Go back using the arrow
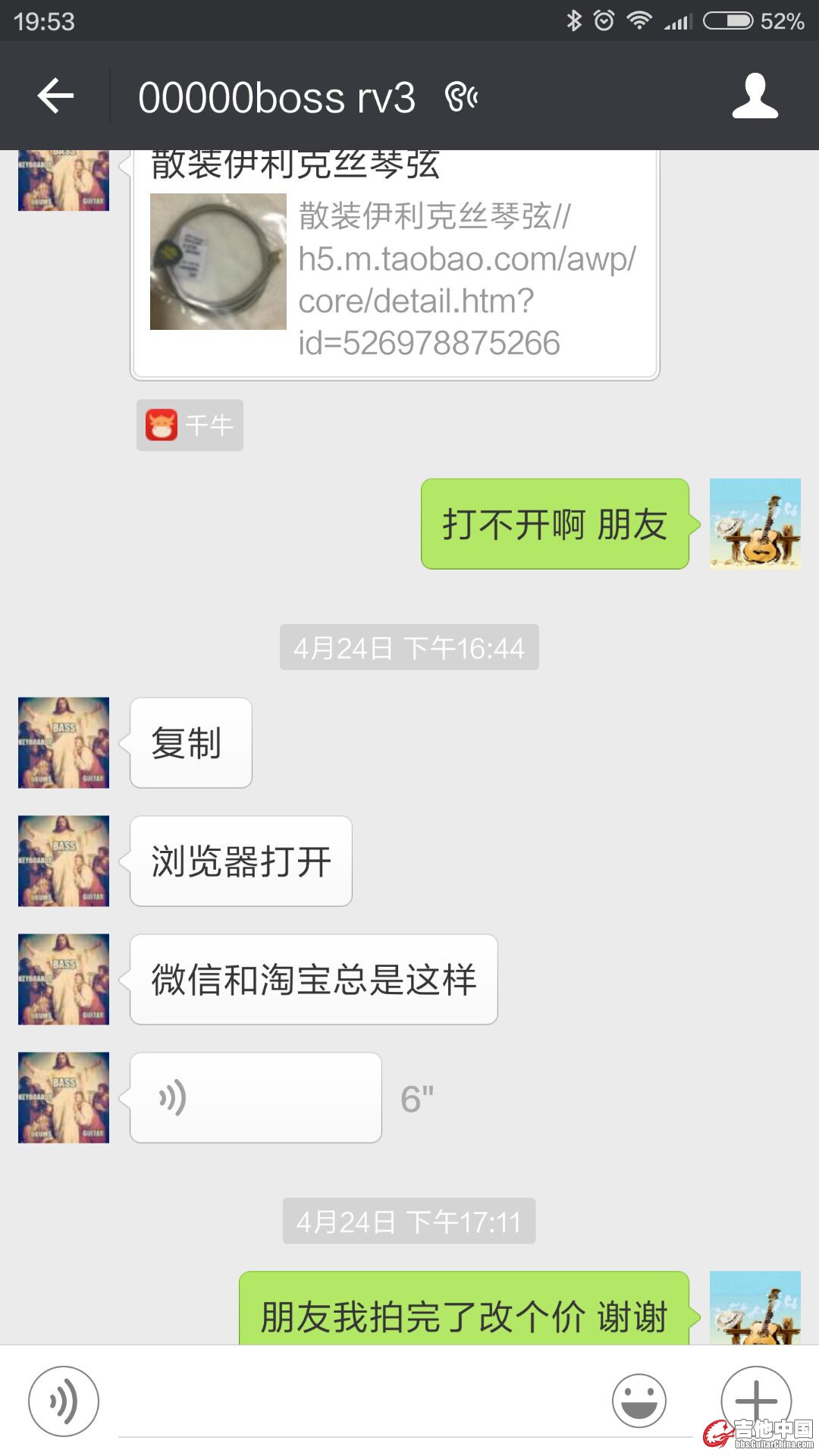The height and width of the screenshot is (1456, 819). point(56,96)
